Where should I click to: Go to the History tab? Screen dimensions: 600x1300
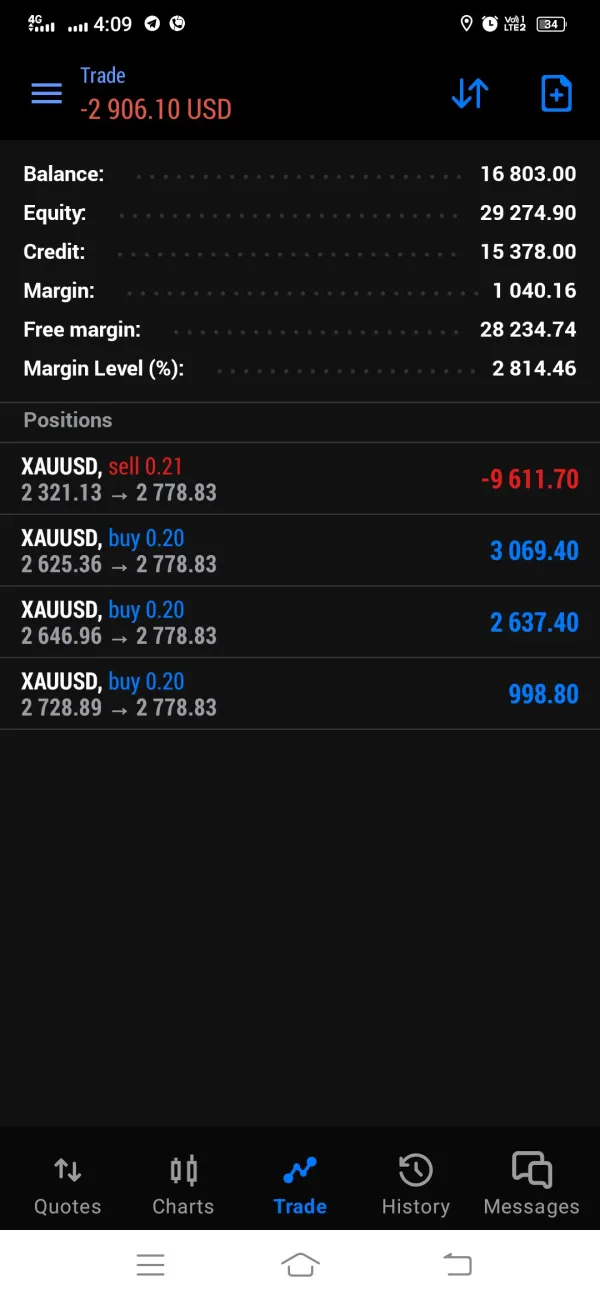[416, 1185]
